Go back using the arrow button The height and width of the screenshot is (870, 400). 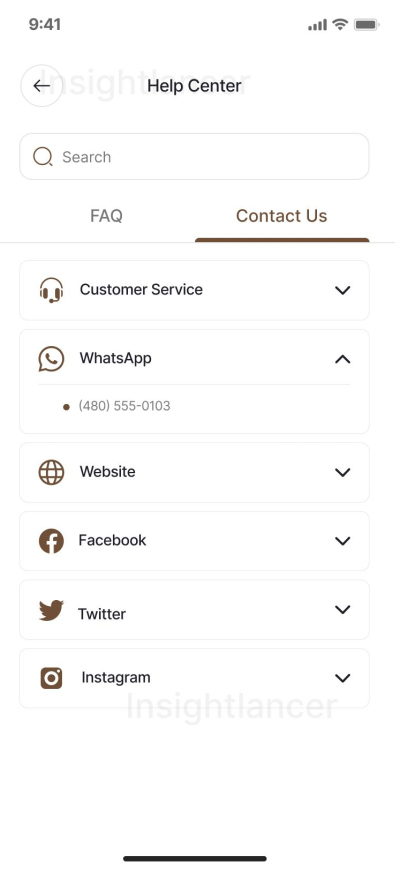point(42,86)
